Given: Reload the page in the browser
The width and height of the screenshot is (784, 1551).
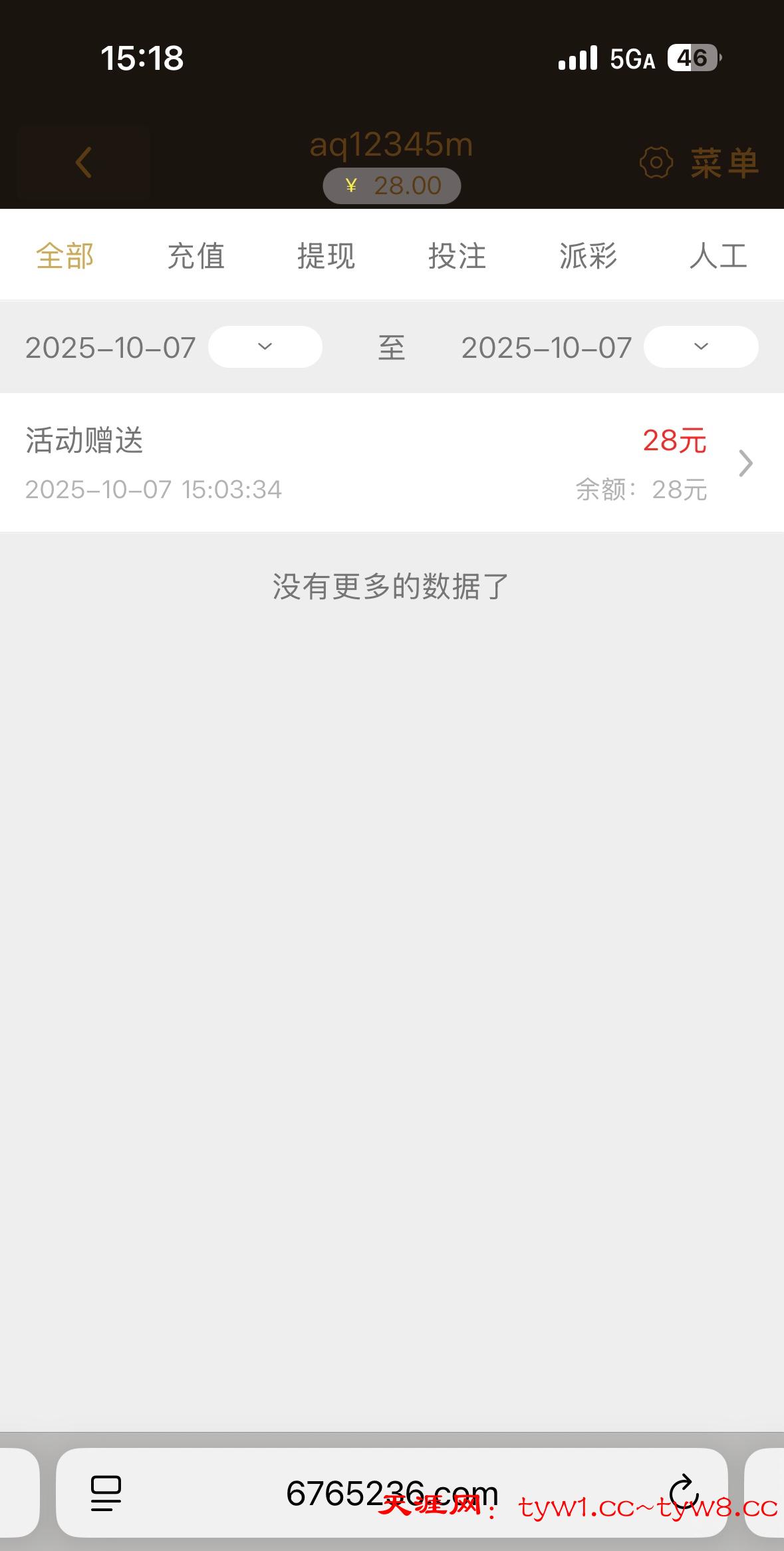Looking at the screenshot, I should tap(682, 1492).
